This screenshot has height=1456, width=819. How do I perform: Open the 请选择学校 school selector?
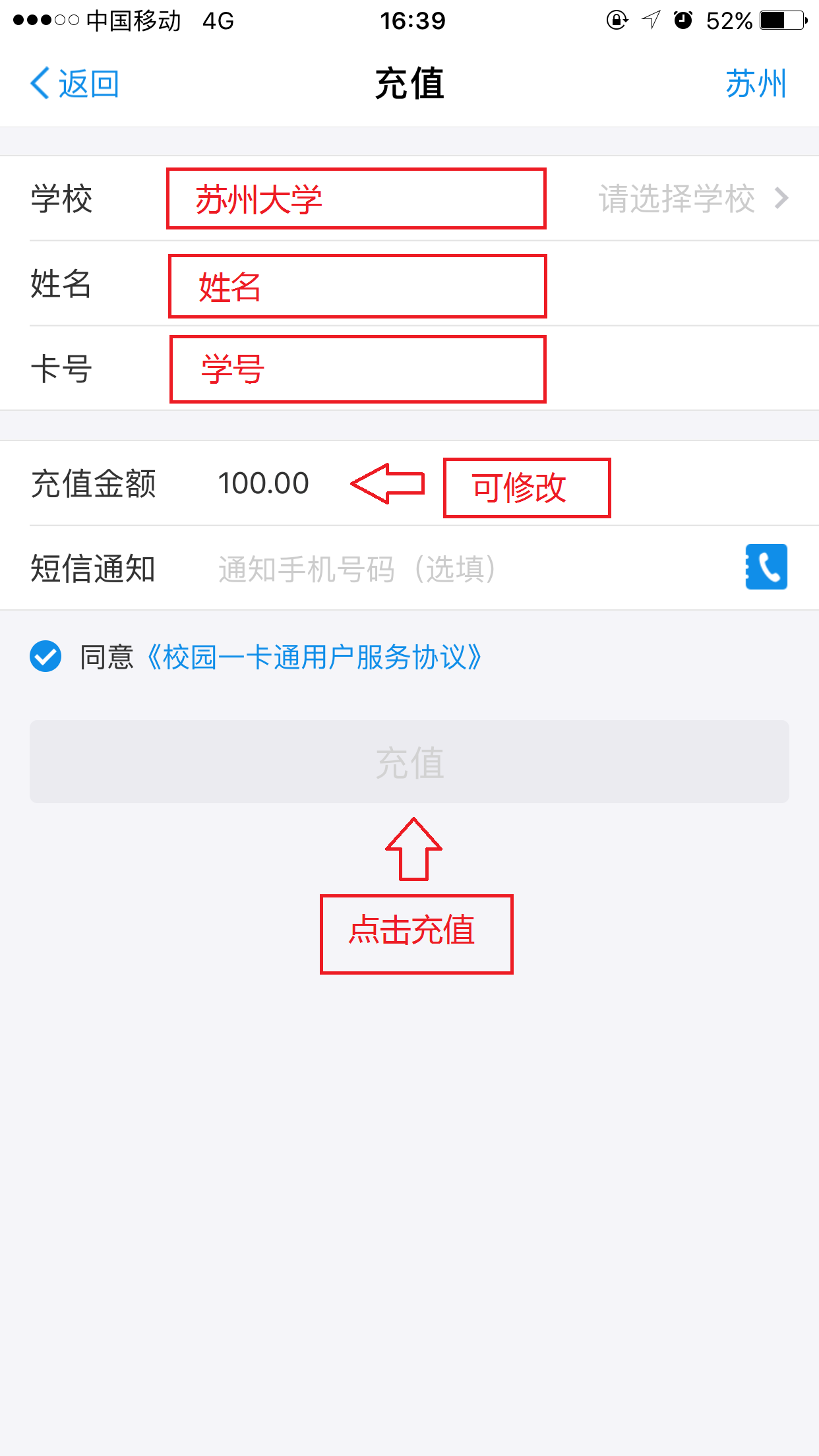(693, 198)
